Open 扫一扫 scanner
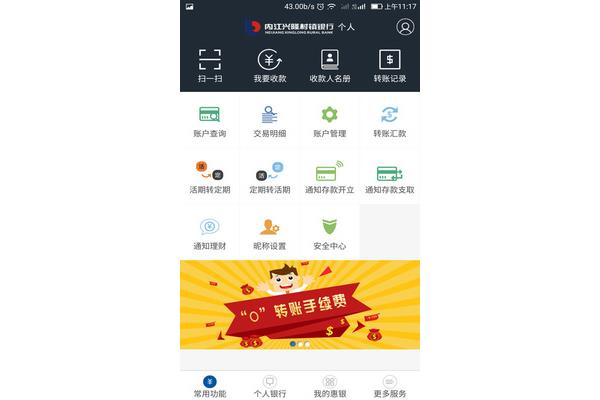The image size is (600, 400). click(x=209, y=65)
